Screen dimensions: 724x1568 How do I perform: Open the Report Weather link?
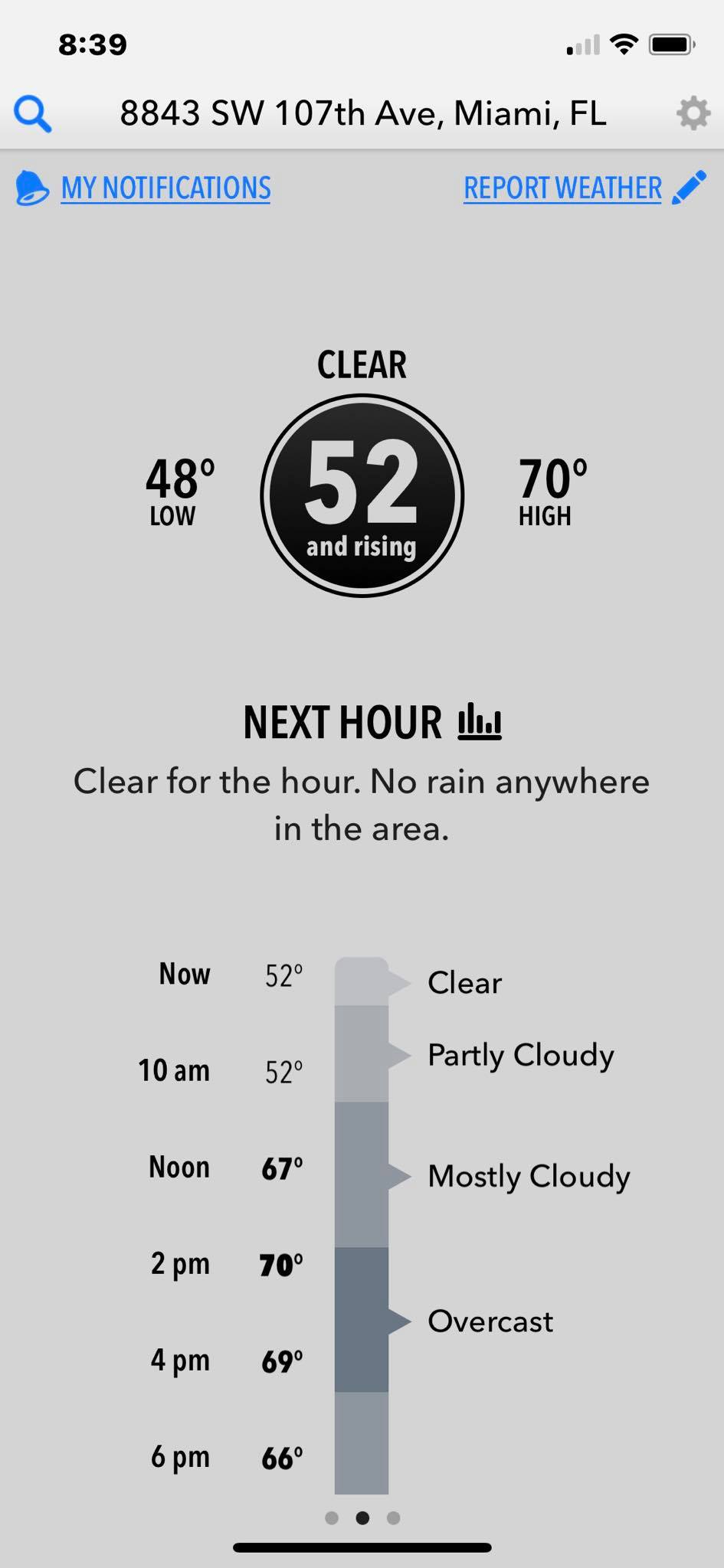(x=562, y=188)
